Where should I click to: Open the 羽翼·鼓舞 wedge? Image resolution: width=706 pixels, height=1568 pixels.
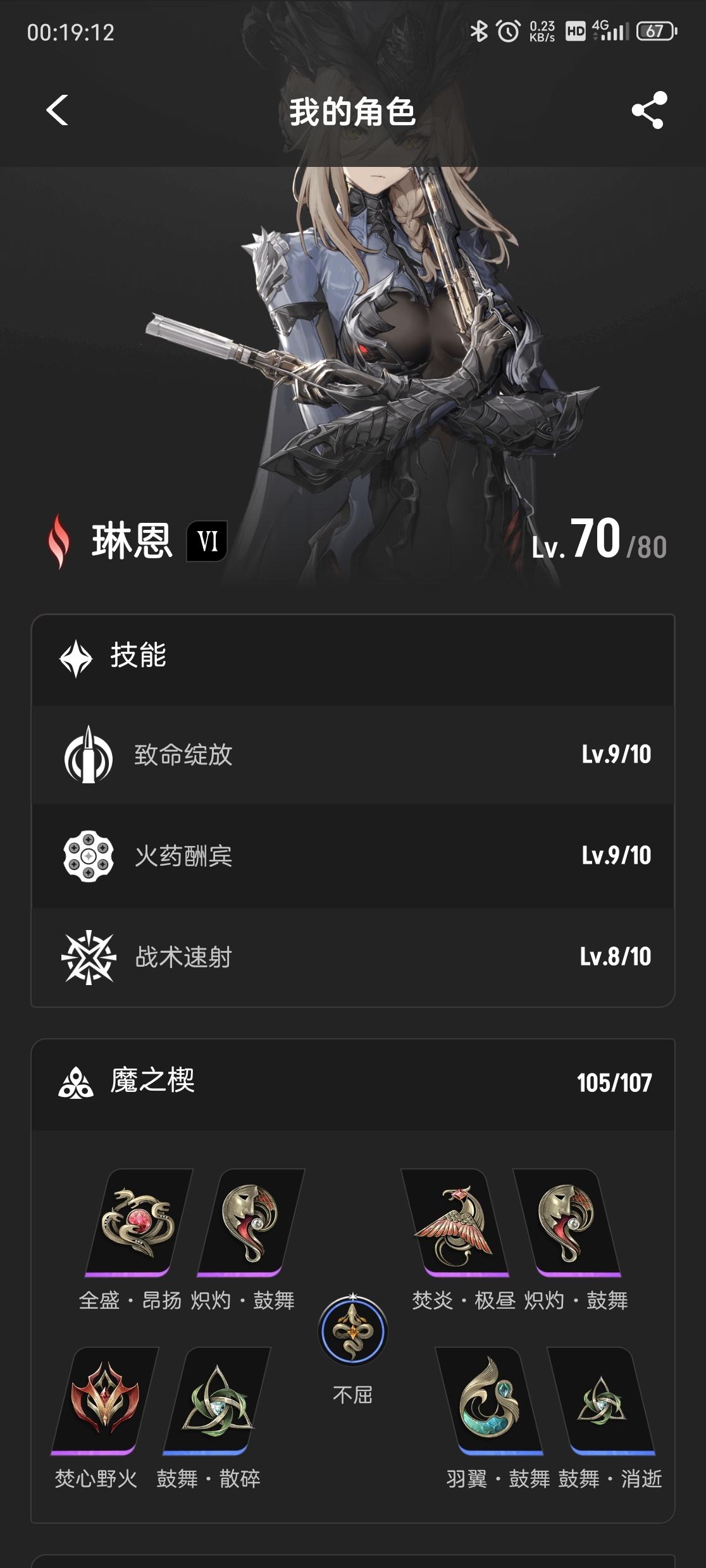pos(490,1399)
